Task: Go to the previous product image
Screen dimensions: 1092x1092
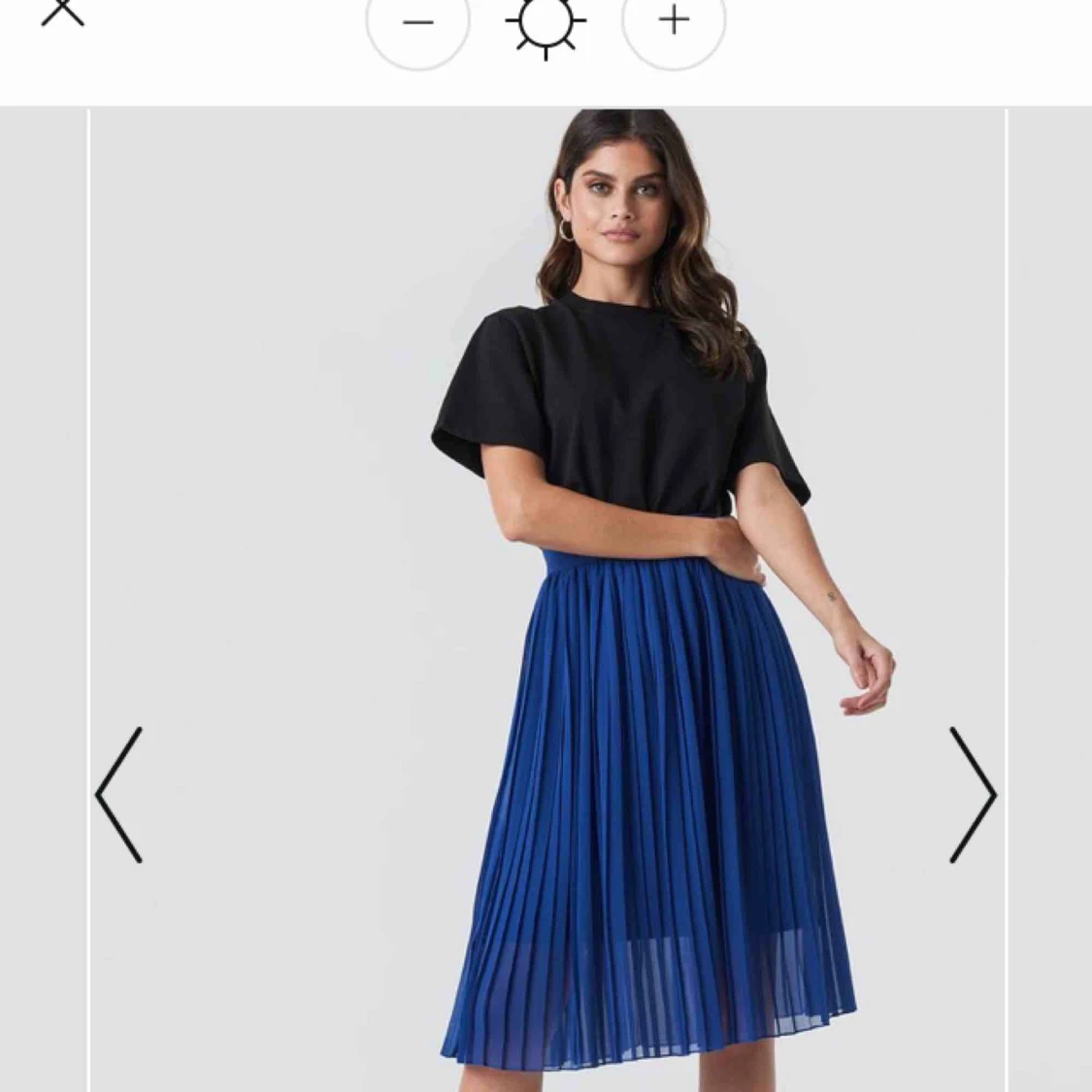Action: coord(119,794)
